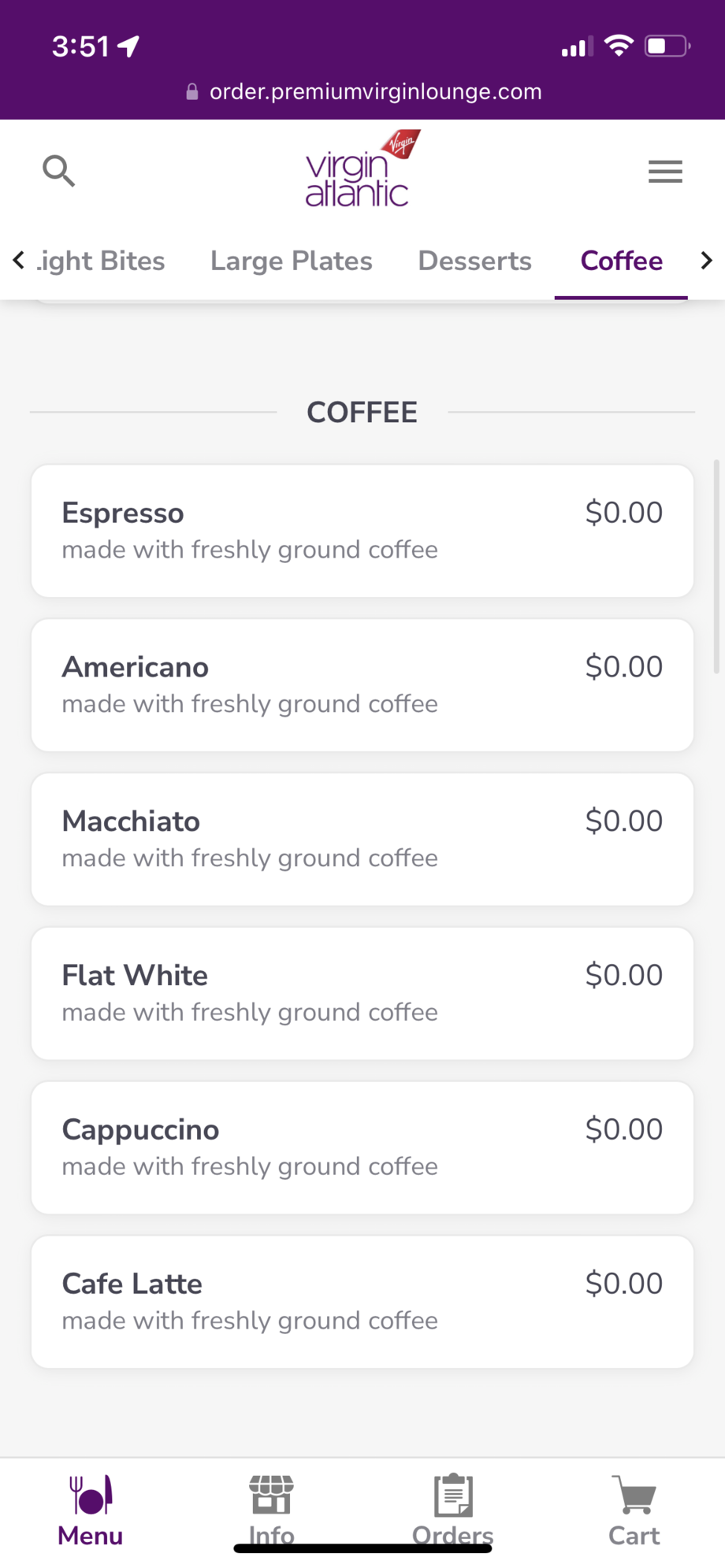The height and width of the screenshot is (1568, 725).
Task: Open the Cappuccino card
Action: [x=362, y=1147]
